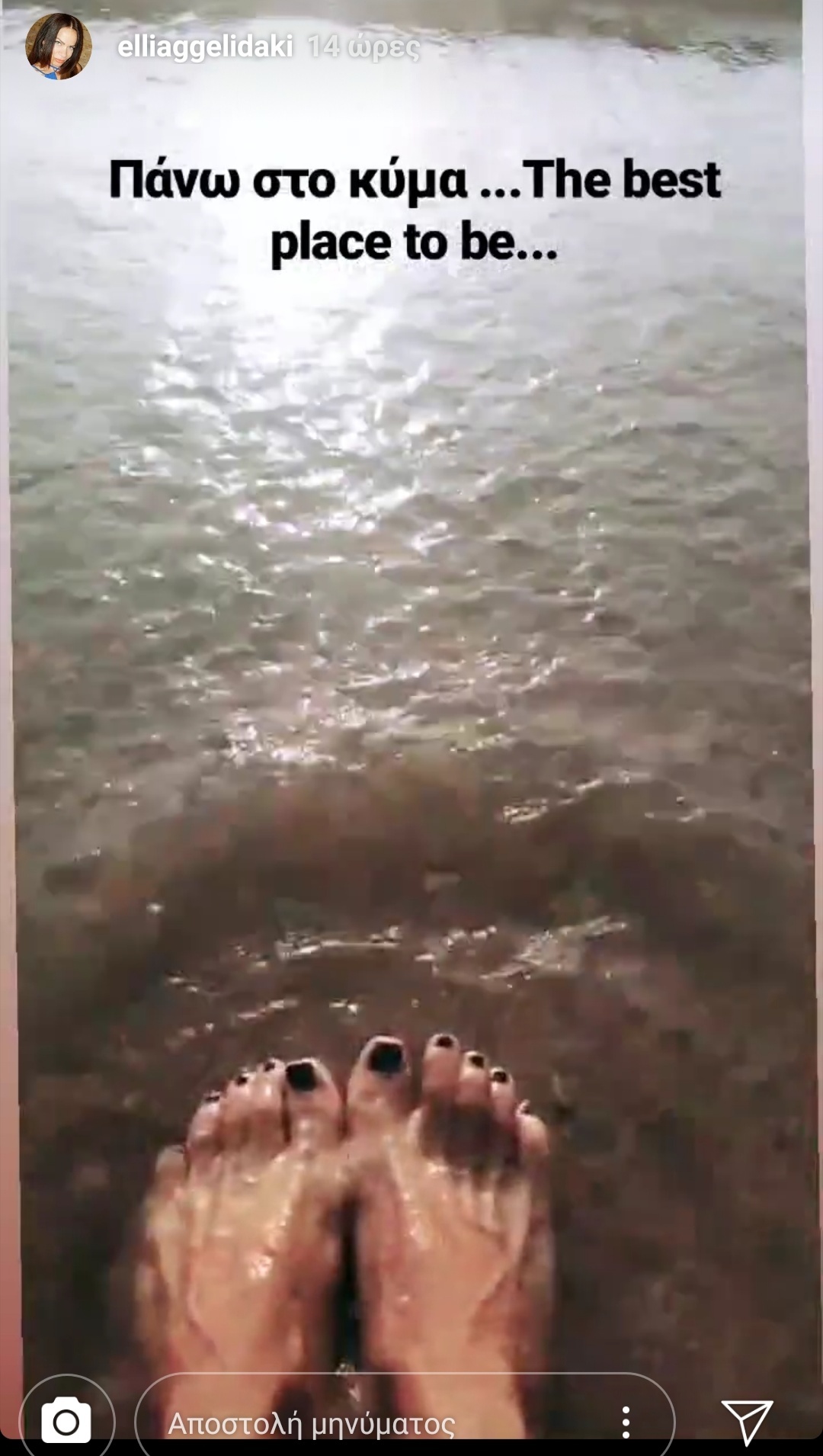Open the camera to reply

point(66,1422)
